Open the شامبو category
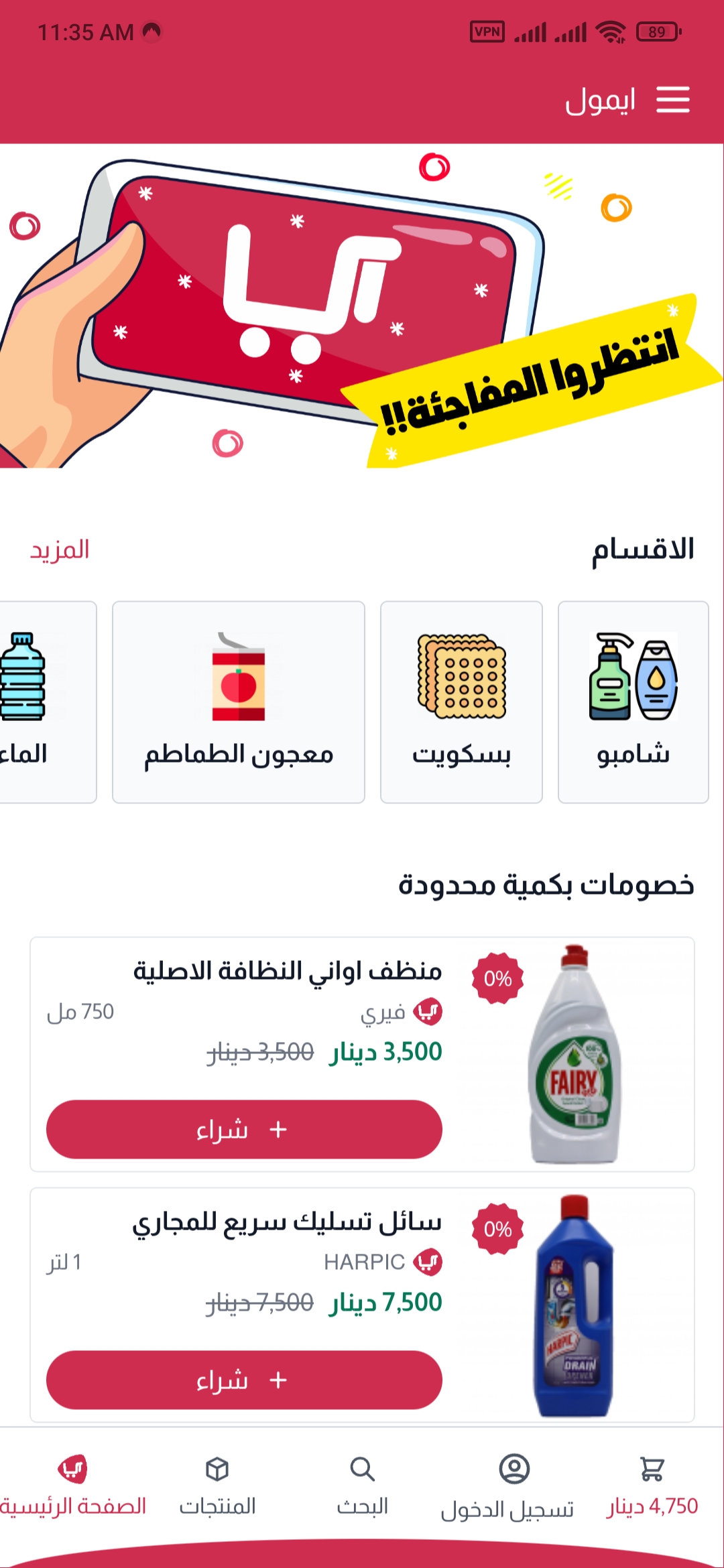The image size is (724, 1568). click(633, 702)
